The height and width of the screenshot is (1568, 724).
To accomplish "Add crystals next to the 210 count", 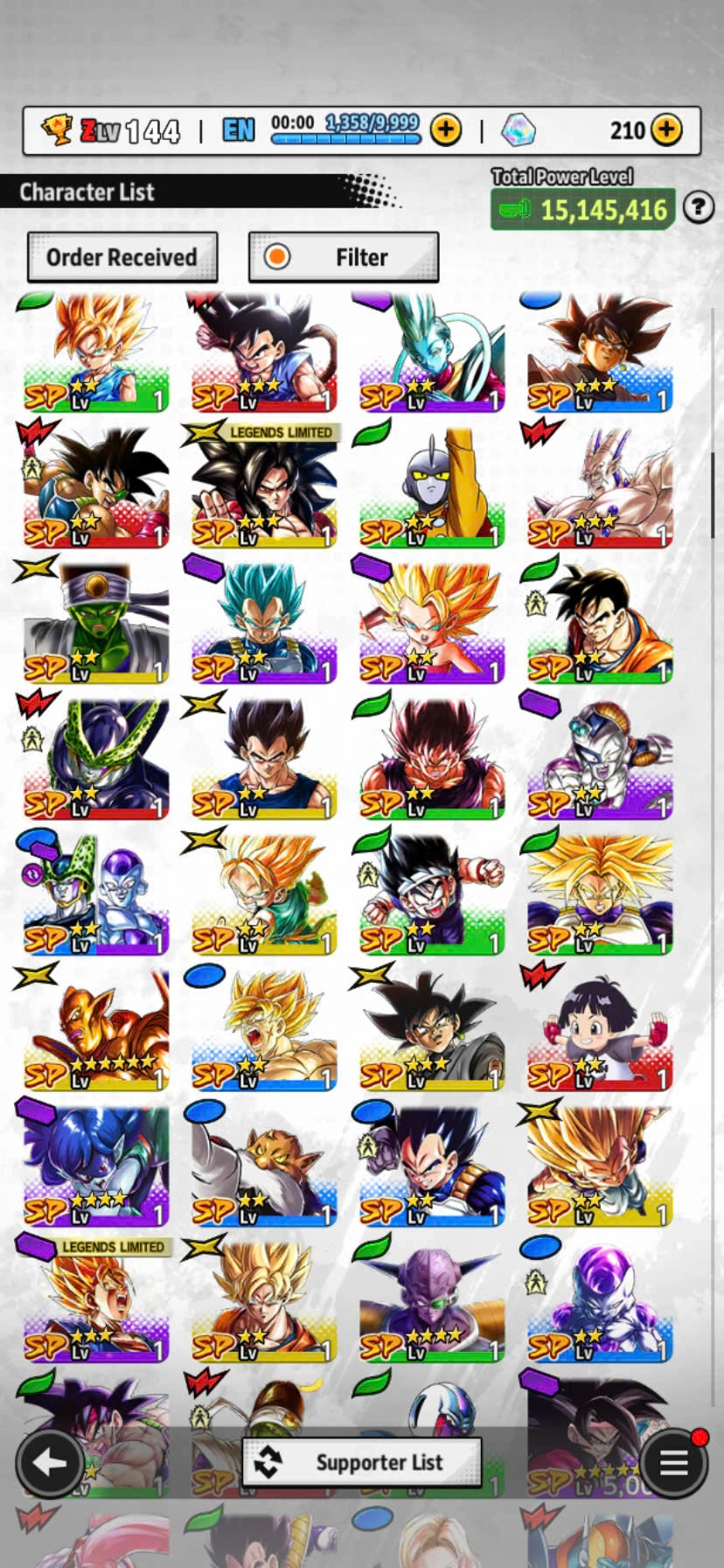I will pyautogui.click(x=667, y=130).
